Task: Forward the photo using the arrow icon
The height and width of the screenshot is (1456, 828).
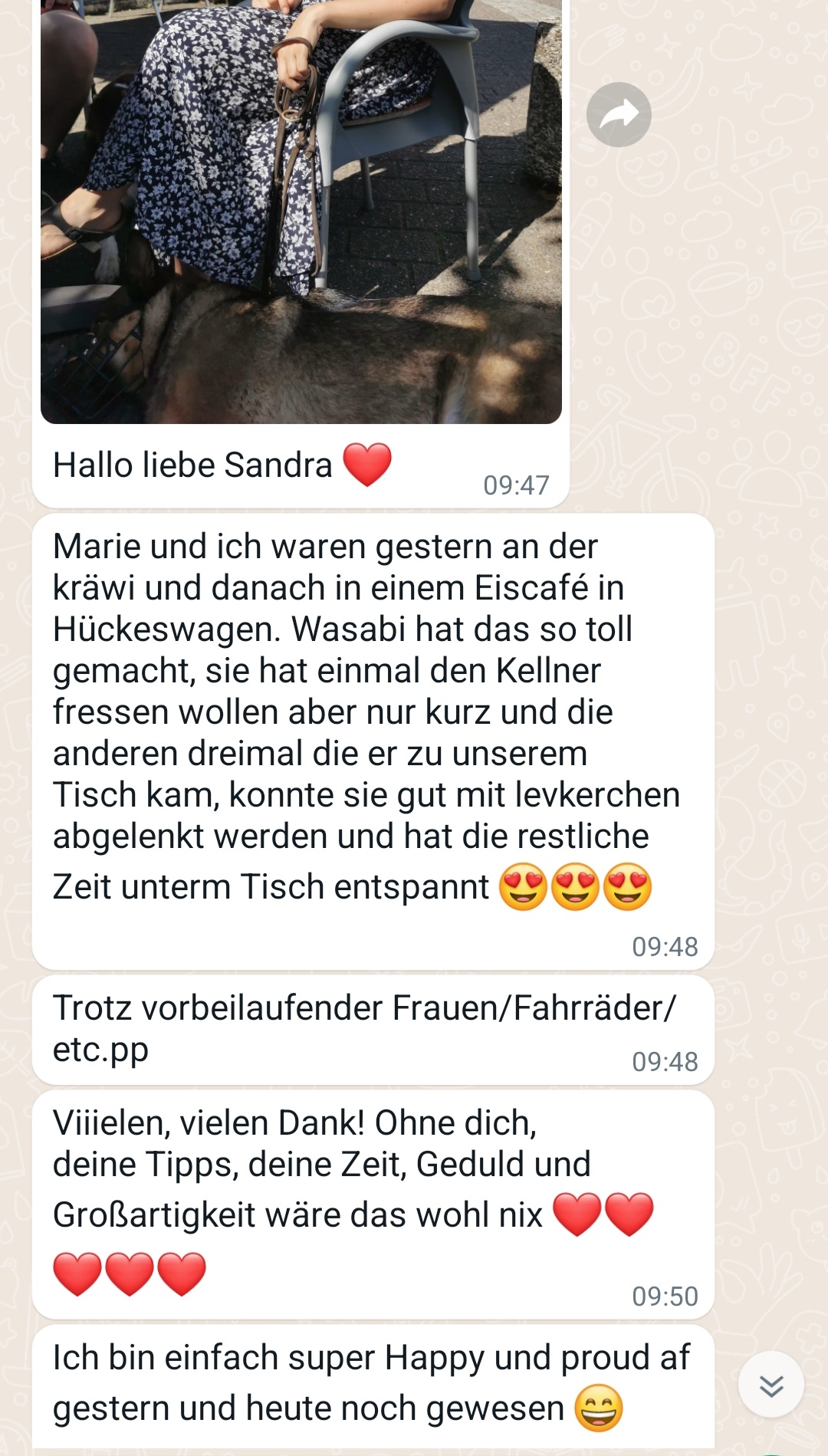Action: tap(619, 115)
